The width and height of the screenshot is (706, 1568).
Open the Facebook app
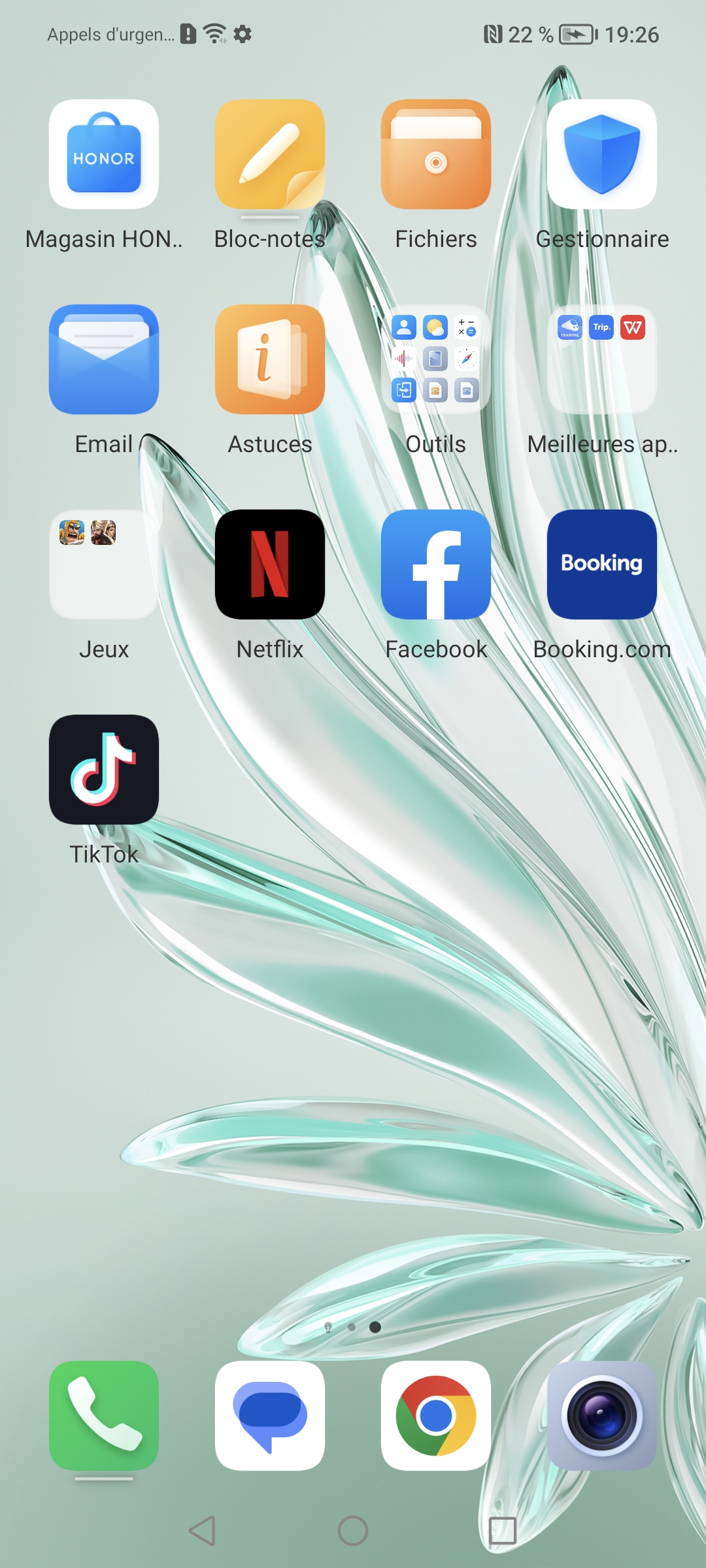(x=436, y=564)
